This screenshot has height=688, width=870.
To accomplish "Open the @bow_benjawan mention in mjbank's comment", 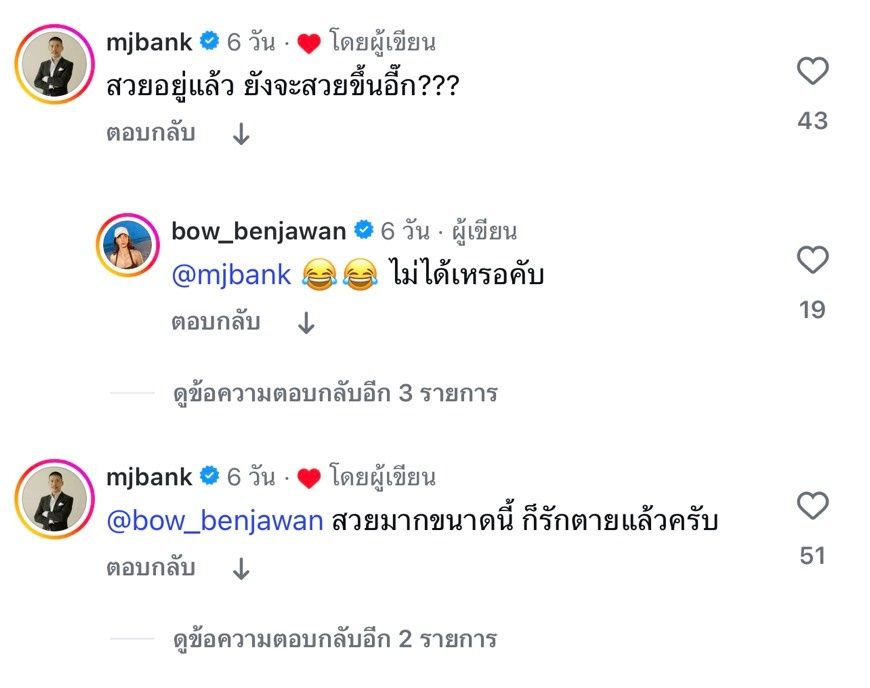I will tap(215, 522).
